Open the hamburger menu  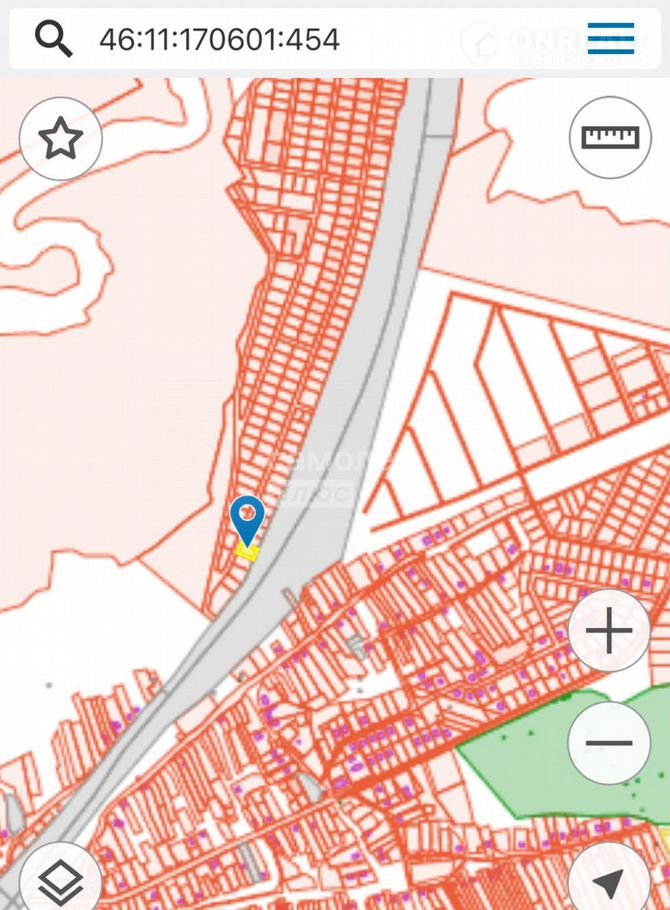pos(610,38)
